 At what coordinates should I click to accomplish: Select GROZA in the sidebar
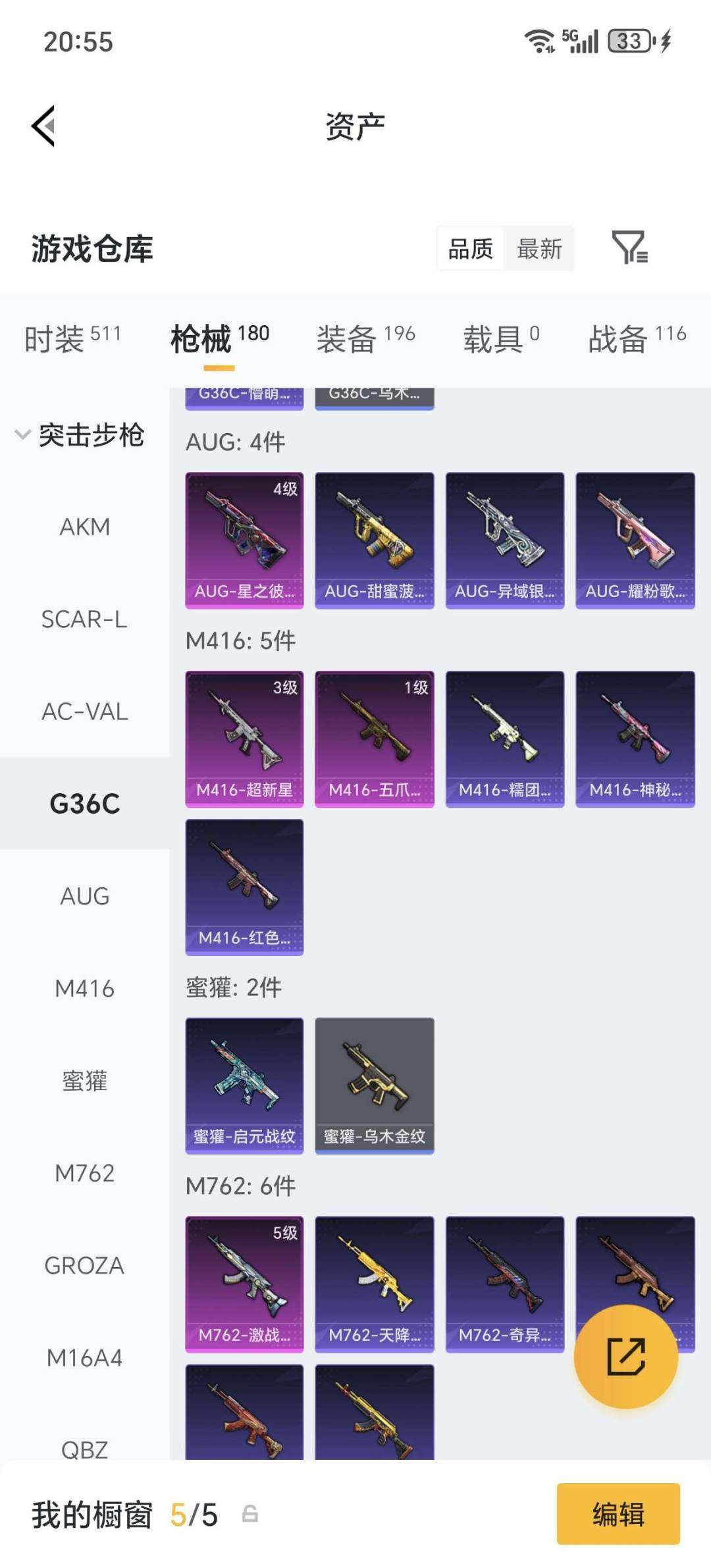click(84, 1265)
